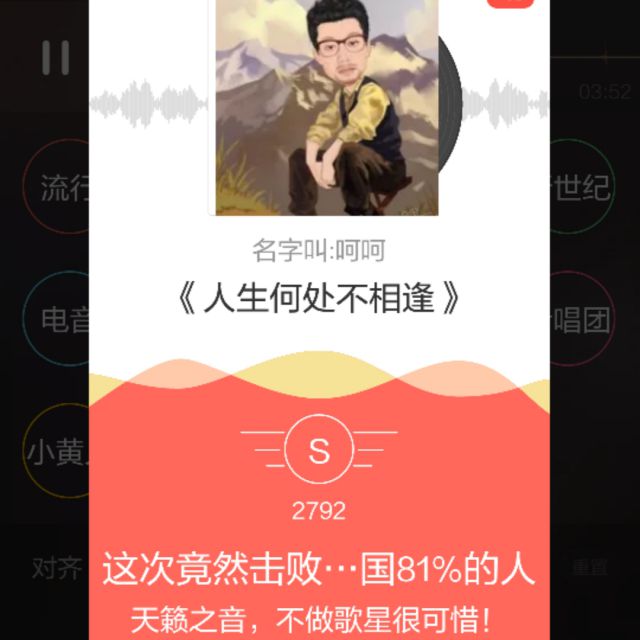The width and height of the screenshot is (640, 640).
Task: Tap the pause button
Action: coord(56,58)
